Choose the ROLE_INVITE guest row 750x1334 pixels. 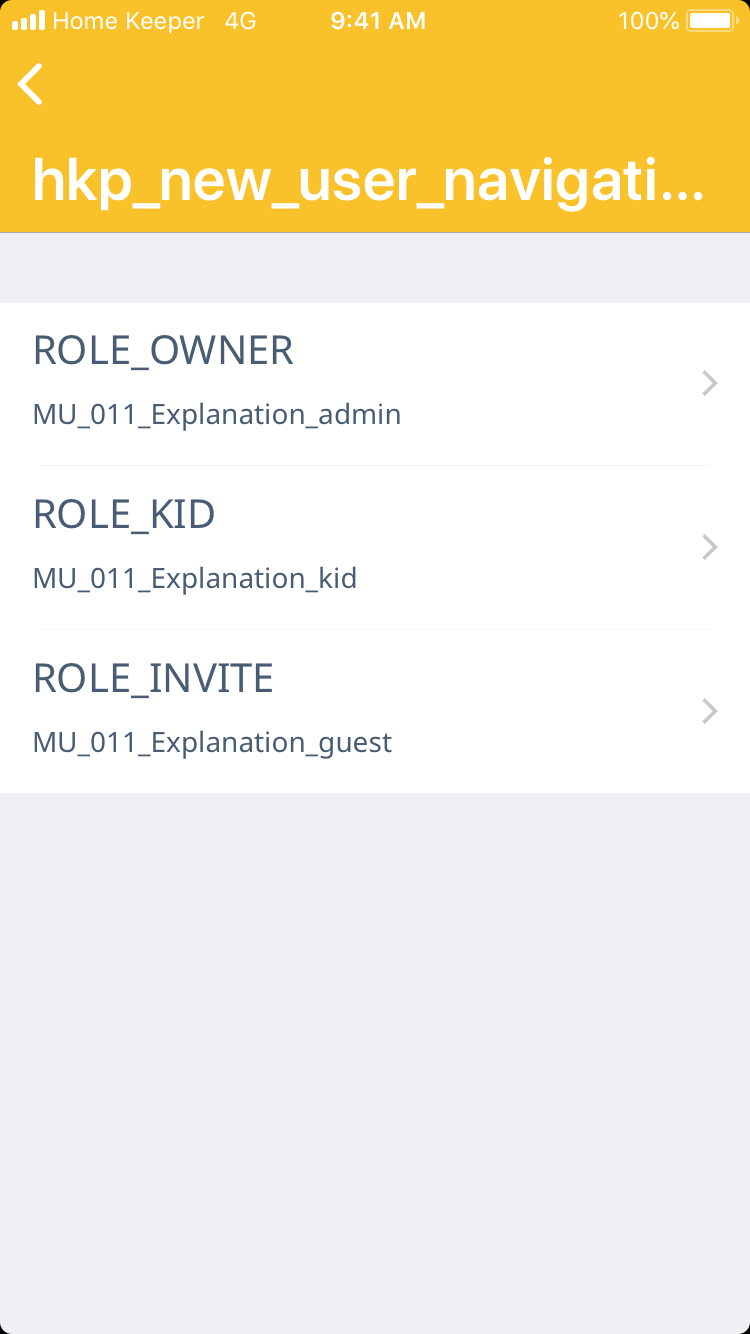(375, 711)
